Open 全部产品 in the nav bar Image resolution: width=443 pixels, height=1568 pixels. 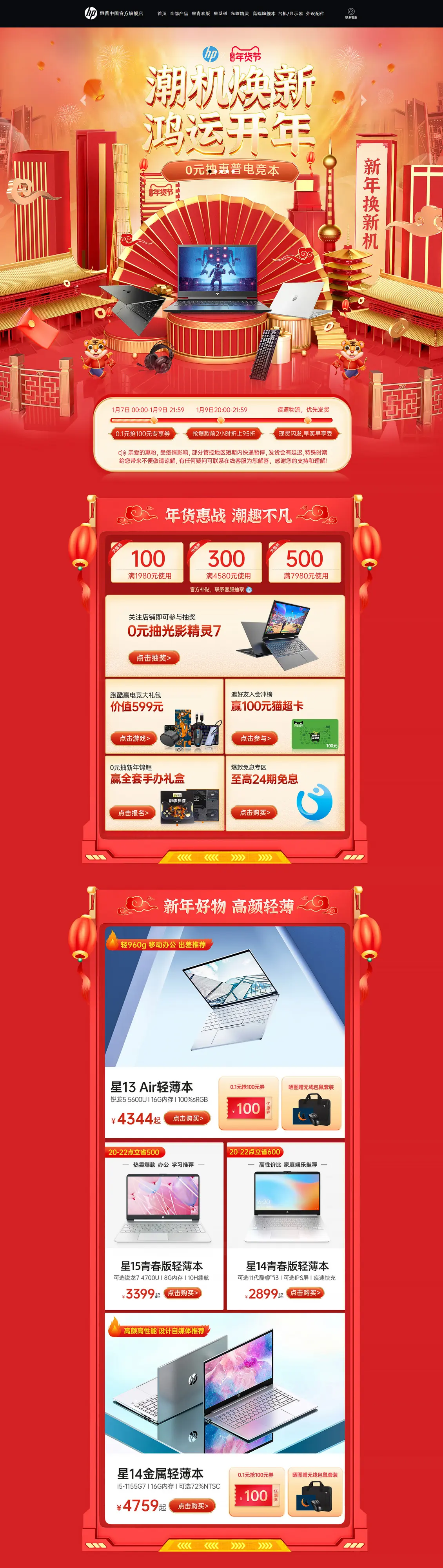pos(179,13)
